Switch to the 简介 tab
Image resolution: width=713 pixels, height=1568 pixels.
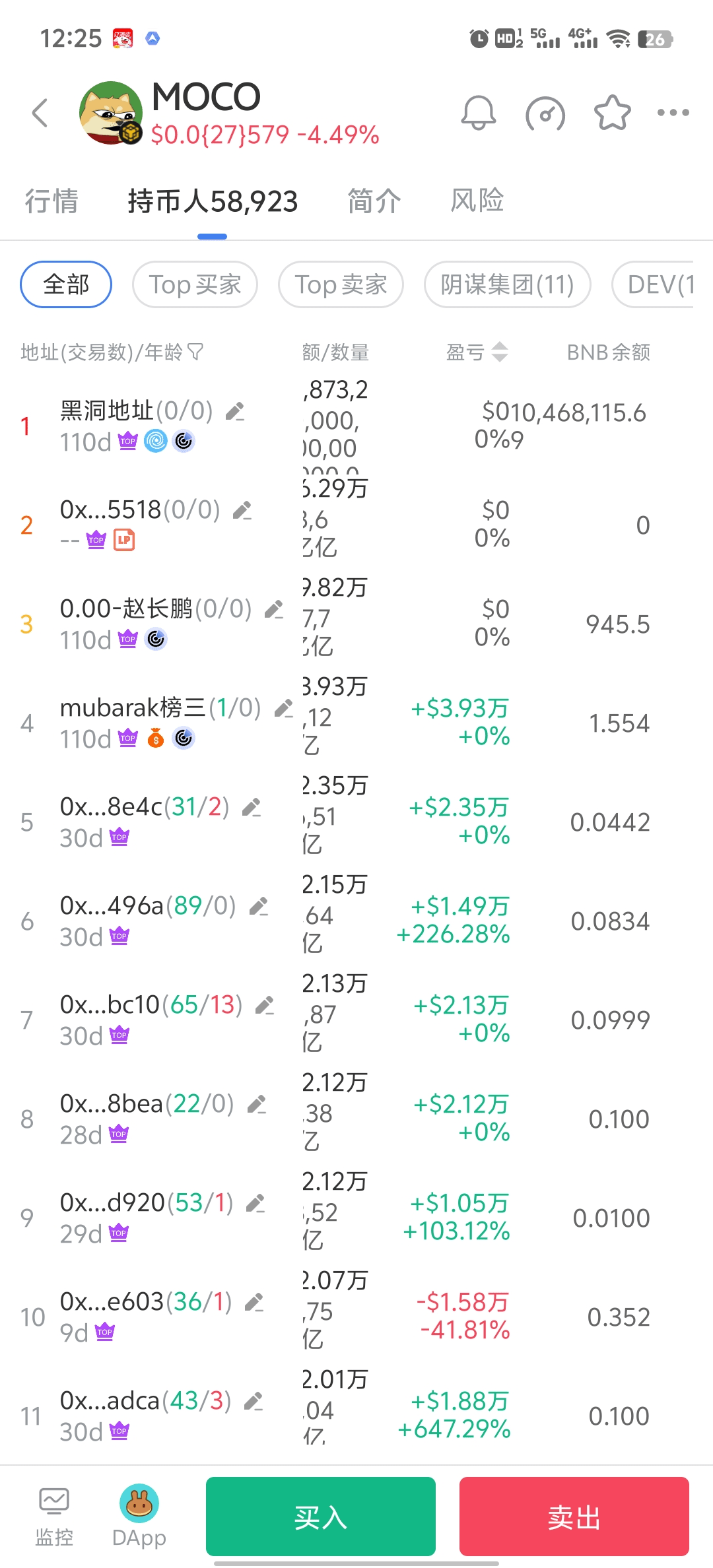[x=374, y=201]
